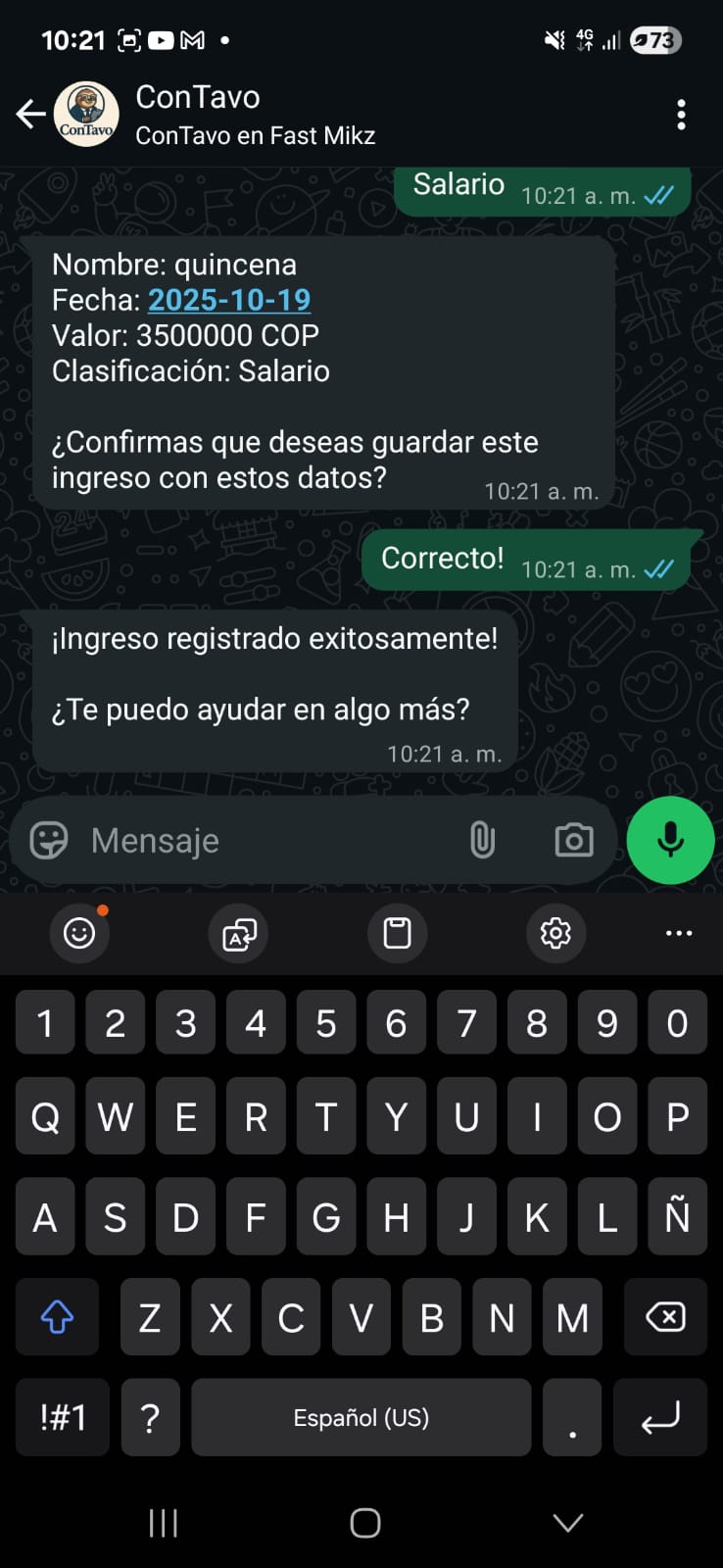The width and height of the screenshot is (723, 1568).
Task: Open Gmail from the status bar notification icon
Action: [192, 40]
